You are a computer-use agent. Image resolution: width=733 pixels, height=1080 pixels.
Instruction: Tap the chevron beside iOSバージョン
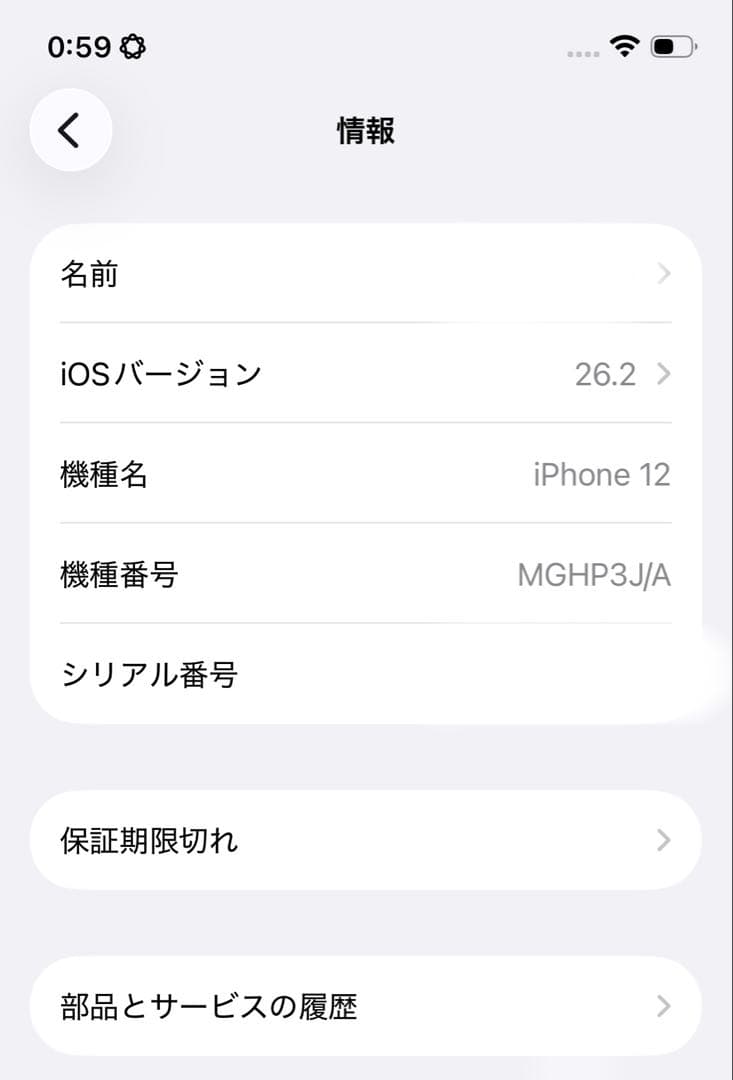[662, 374]
